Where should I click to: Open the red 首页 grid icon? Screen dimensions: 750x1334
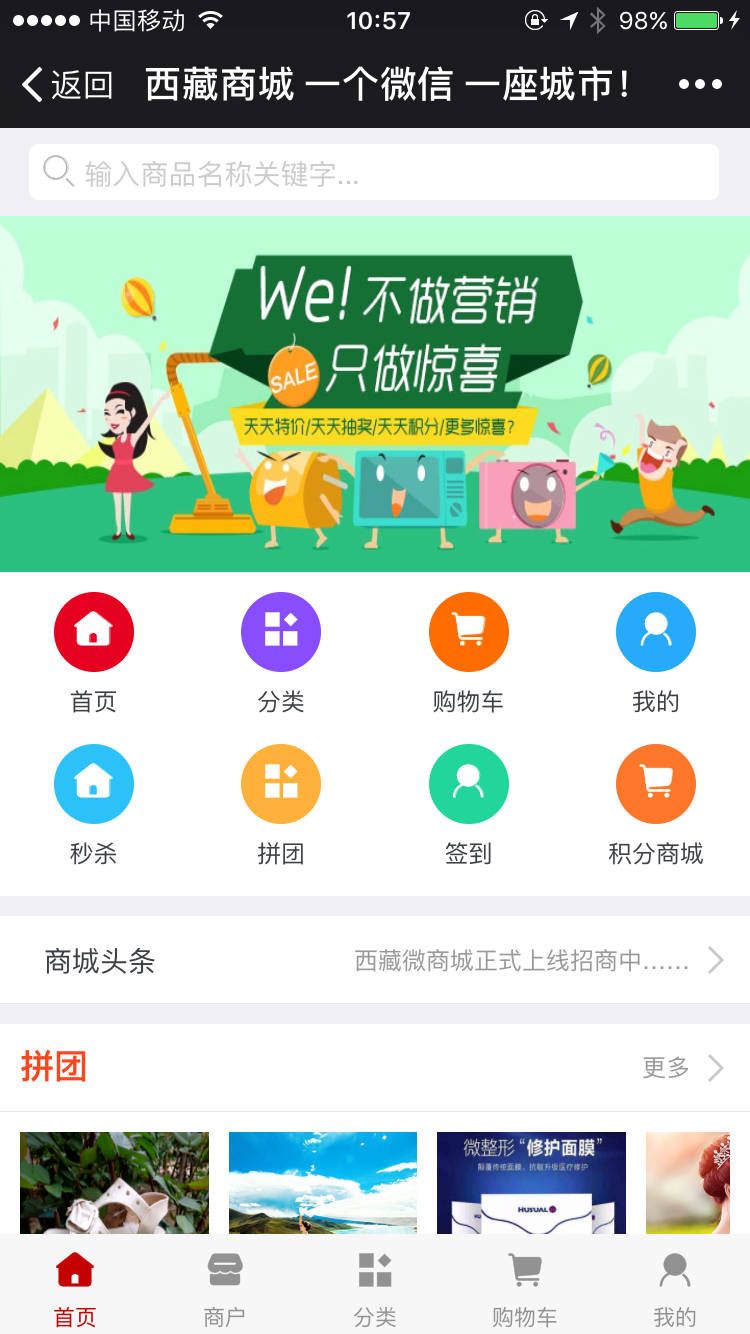[x=93, y=632]
